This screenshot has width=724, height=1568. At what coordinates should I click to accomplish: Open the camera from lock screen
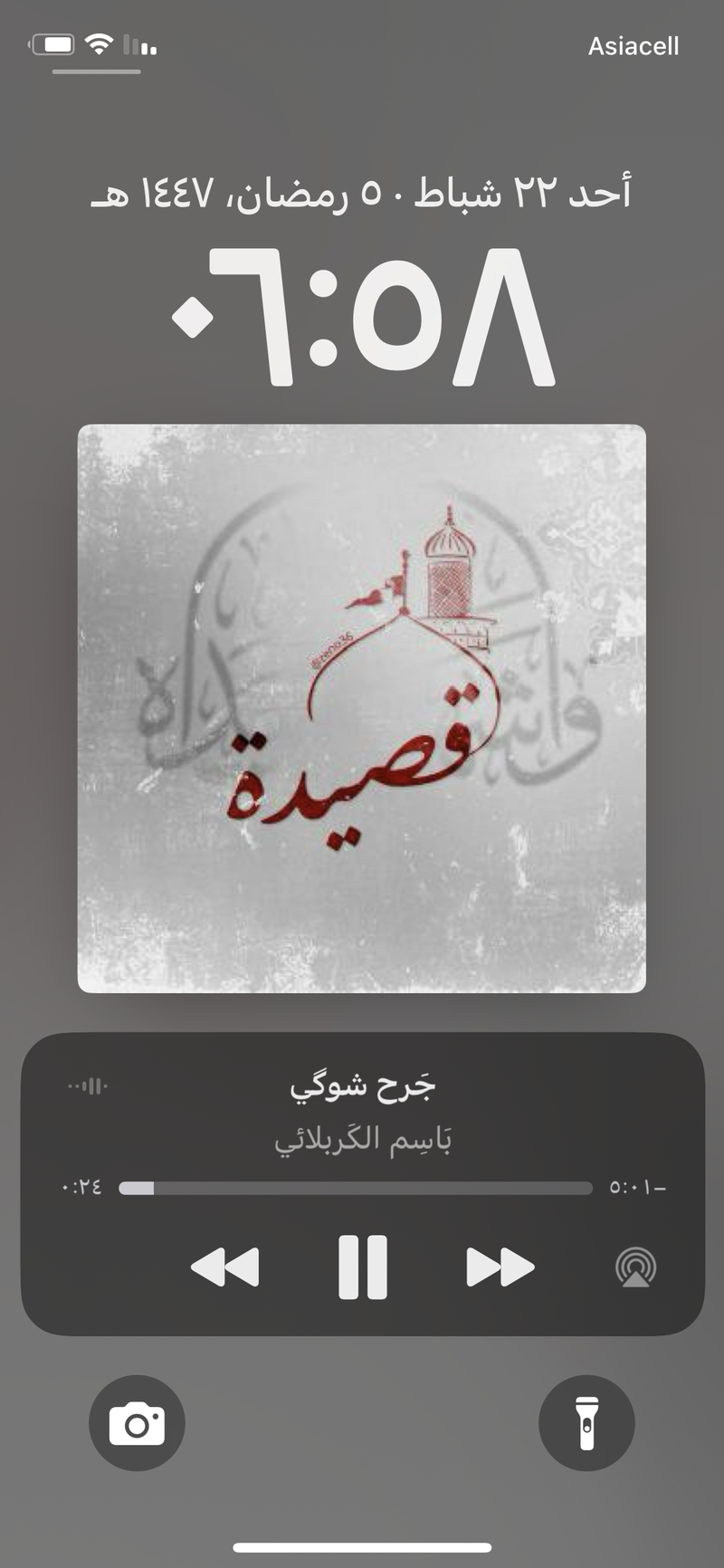(137, 1423)
